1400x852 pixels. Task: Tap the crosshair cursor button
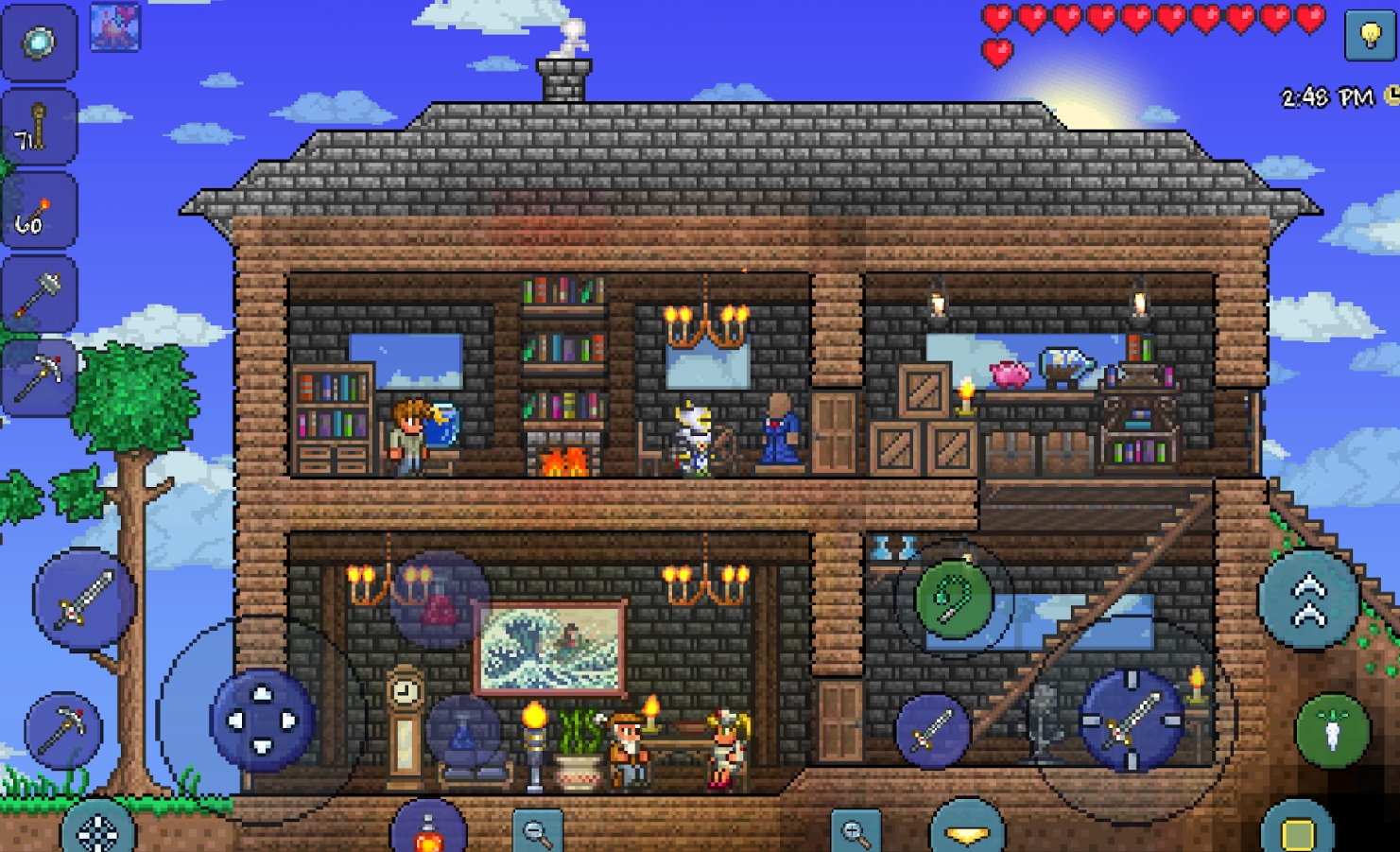tap(97, 830)
